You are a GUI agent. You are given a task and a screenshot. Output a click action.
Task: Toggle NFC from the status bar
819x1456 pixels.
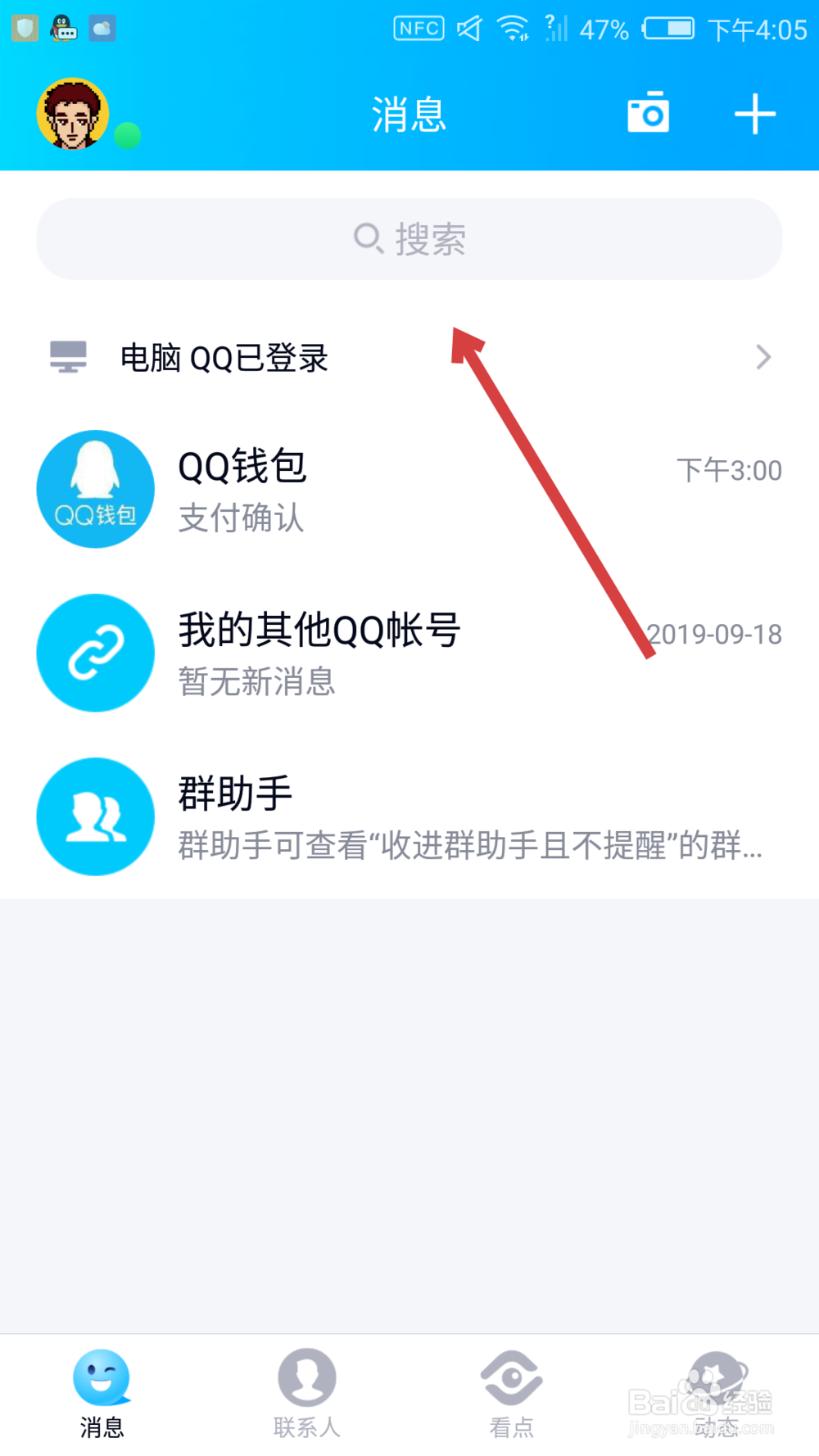pos(418,29)
